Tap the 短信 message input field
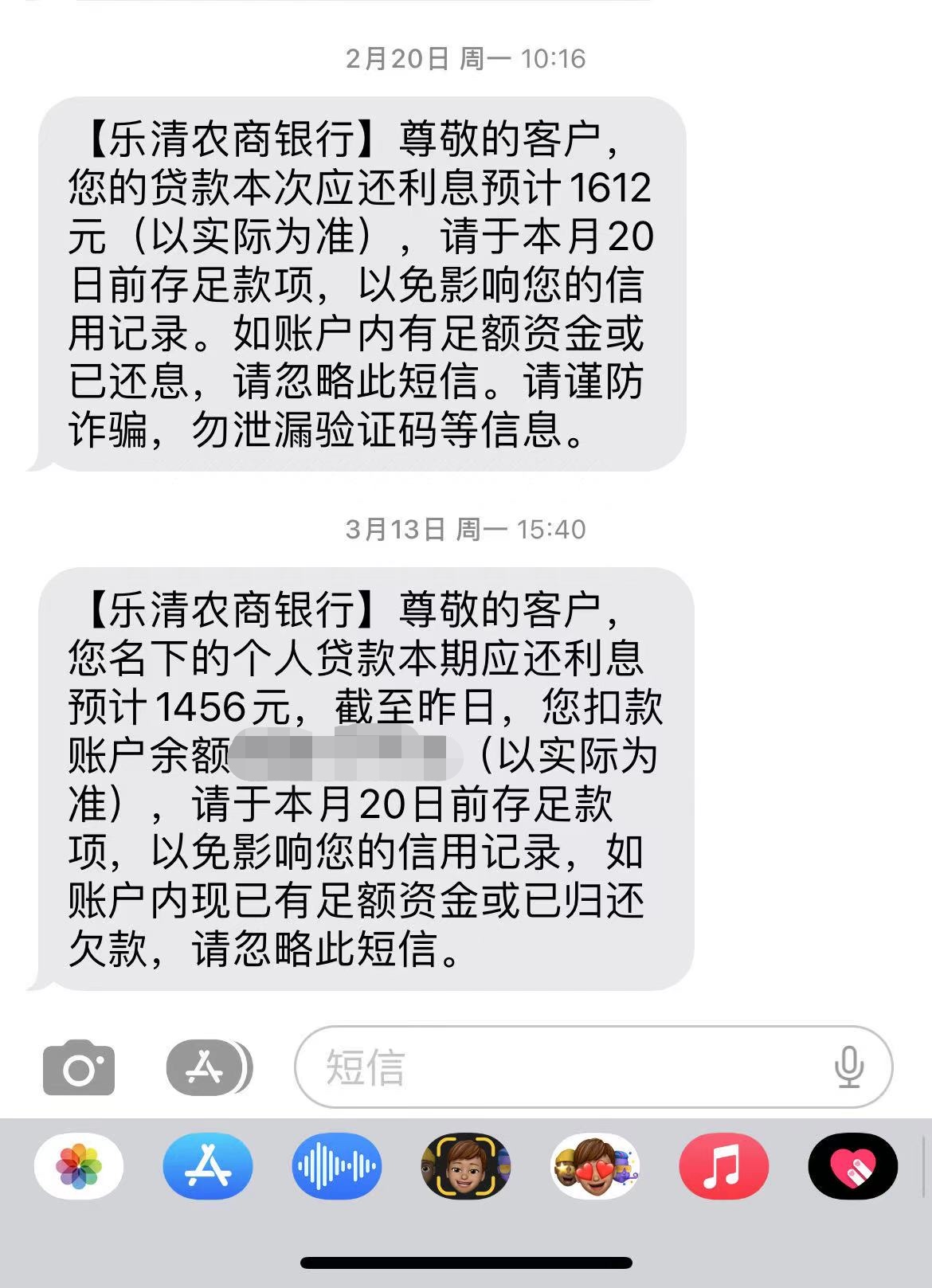Image resolution: width=932 pixels, height=1288 pixels. coord(558,1067)
